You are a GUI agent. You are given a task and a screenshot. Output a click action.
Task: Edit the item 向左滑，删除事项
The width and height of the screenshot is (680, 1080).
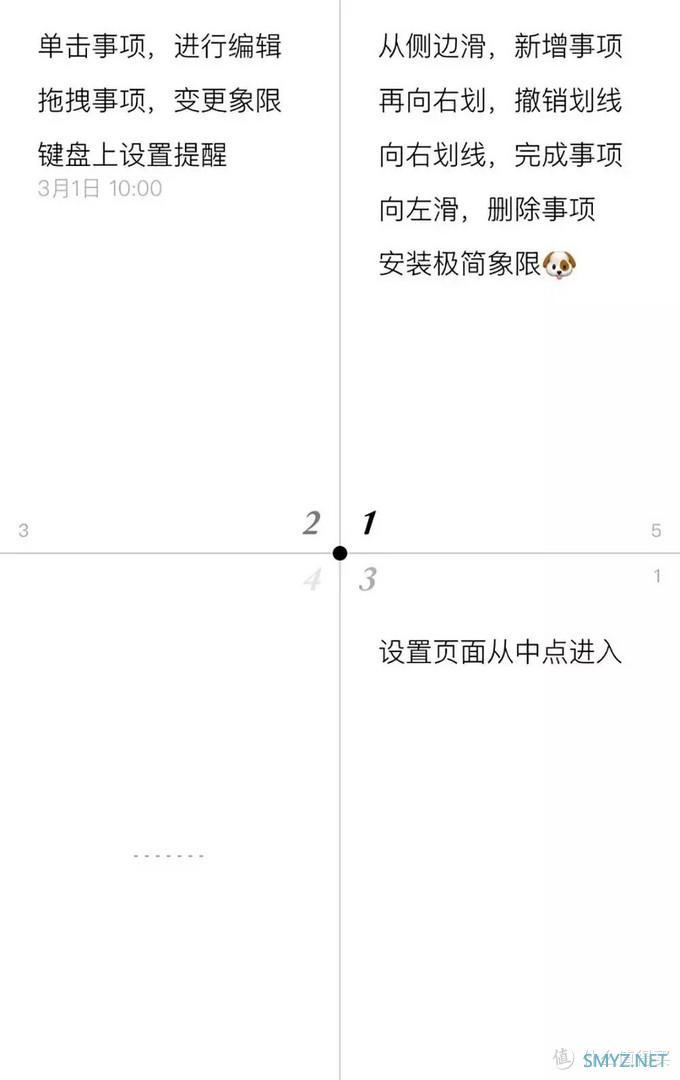pyautogui.click(x=487, y=209)
